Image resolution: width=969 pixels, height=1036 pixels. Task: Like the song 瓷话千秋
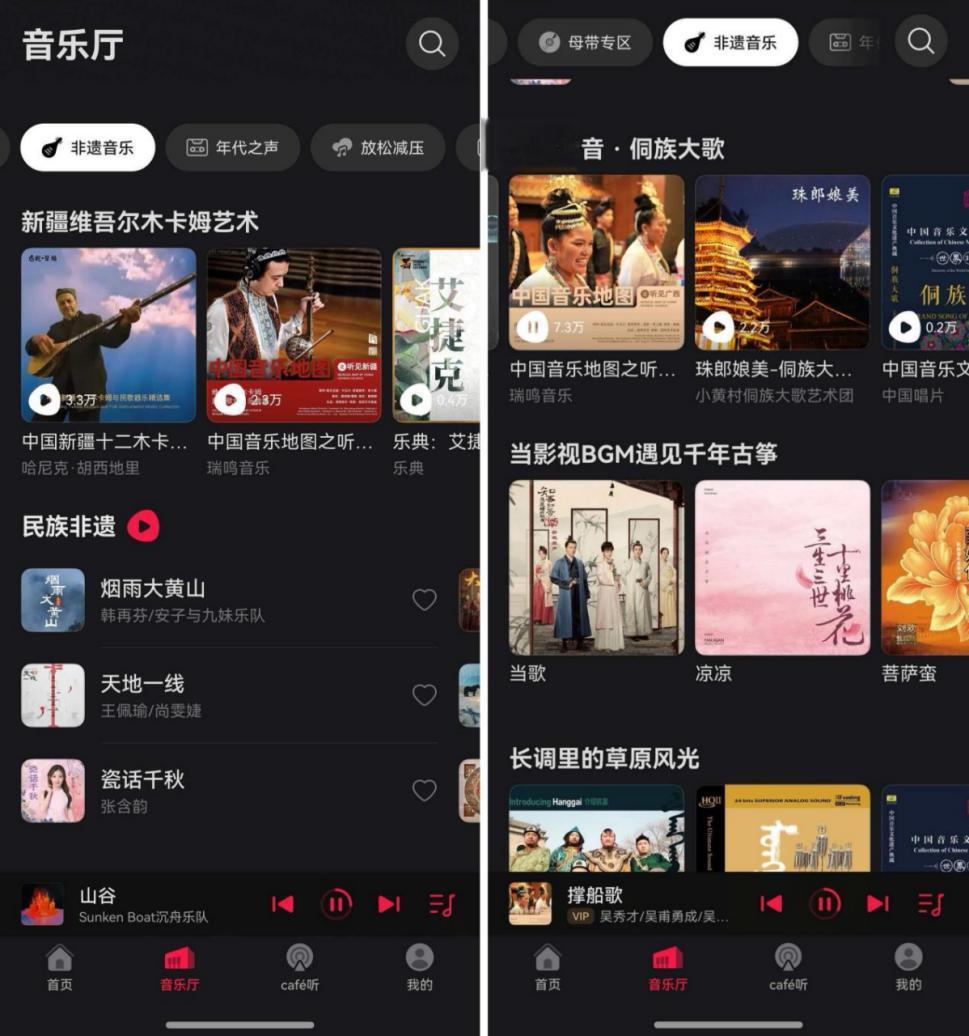coord(425,790)
